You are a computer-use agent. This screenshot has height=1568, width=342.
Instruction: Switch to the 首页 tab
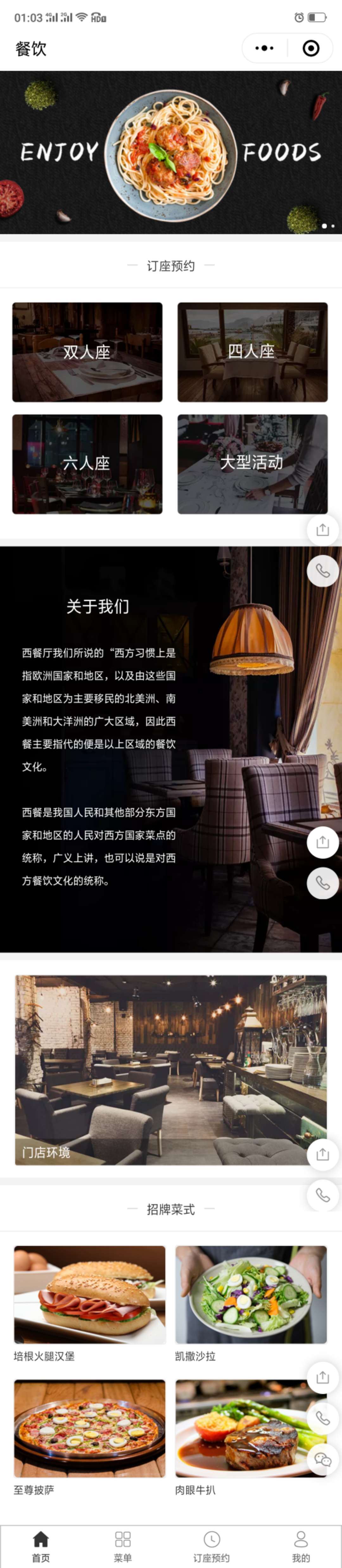tap(41, 1546)
